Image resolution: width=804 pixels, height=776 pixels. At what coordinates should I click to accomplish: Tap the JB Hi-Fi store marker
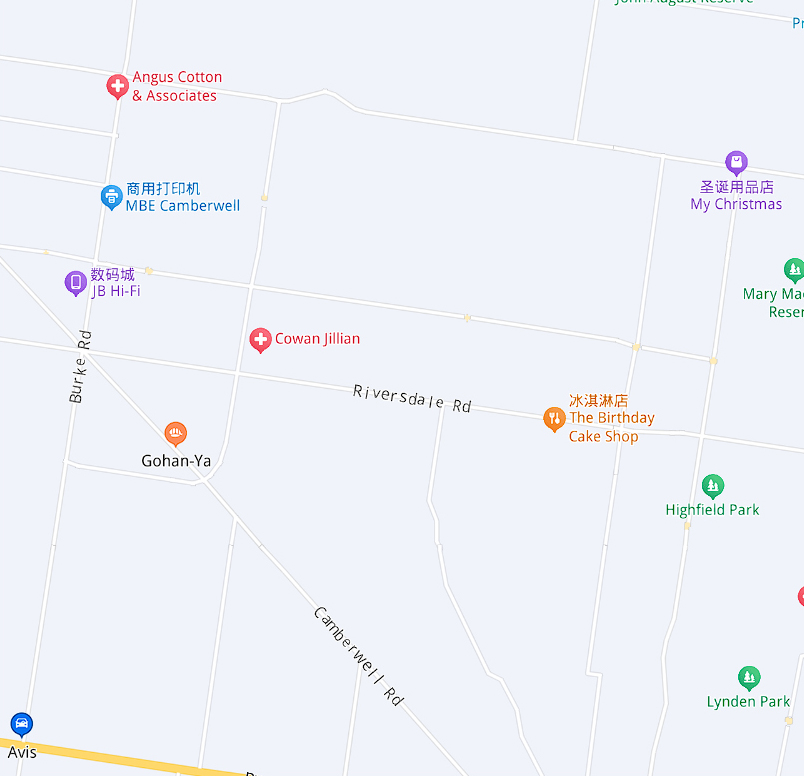point(76,283)
